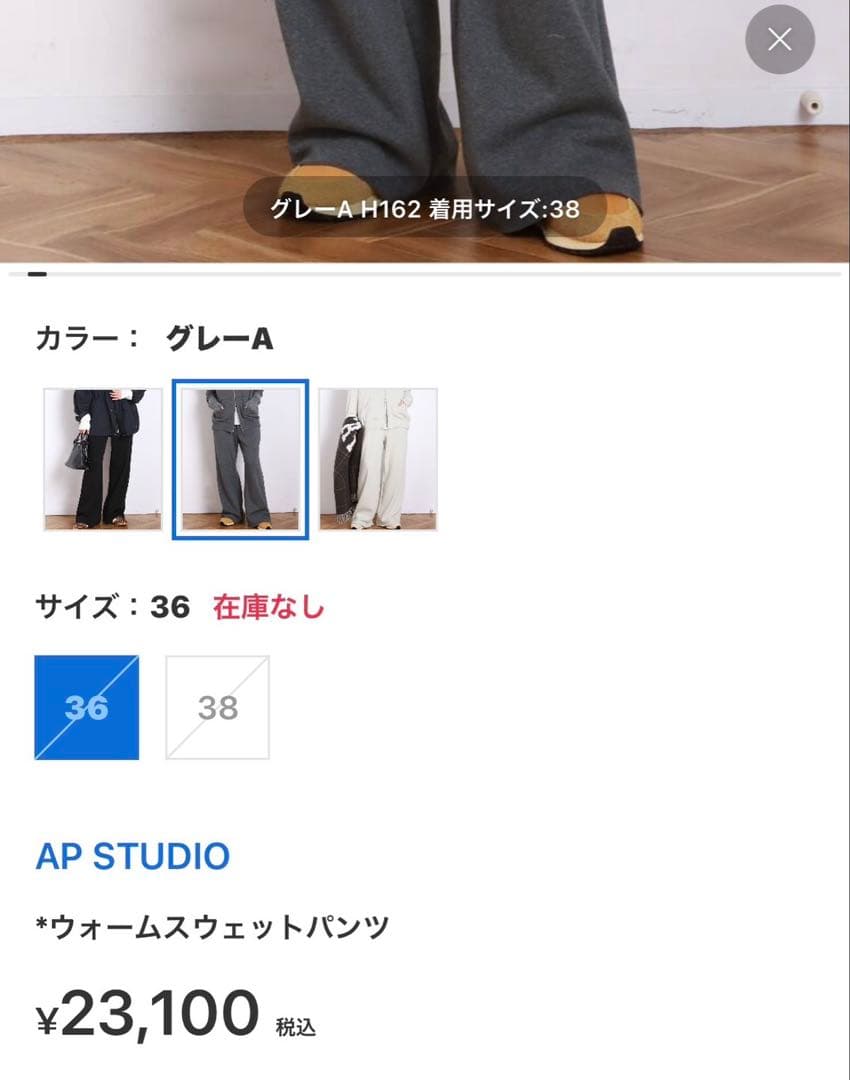Select the gray pants thumbnail with blue border

[240, 458]
